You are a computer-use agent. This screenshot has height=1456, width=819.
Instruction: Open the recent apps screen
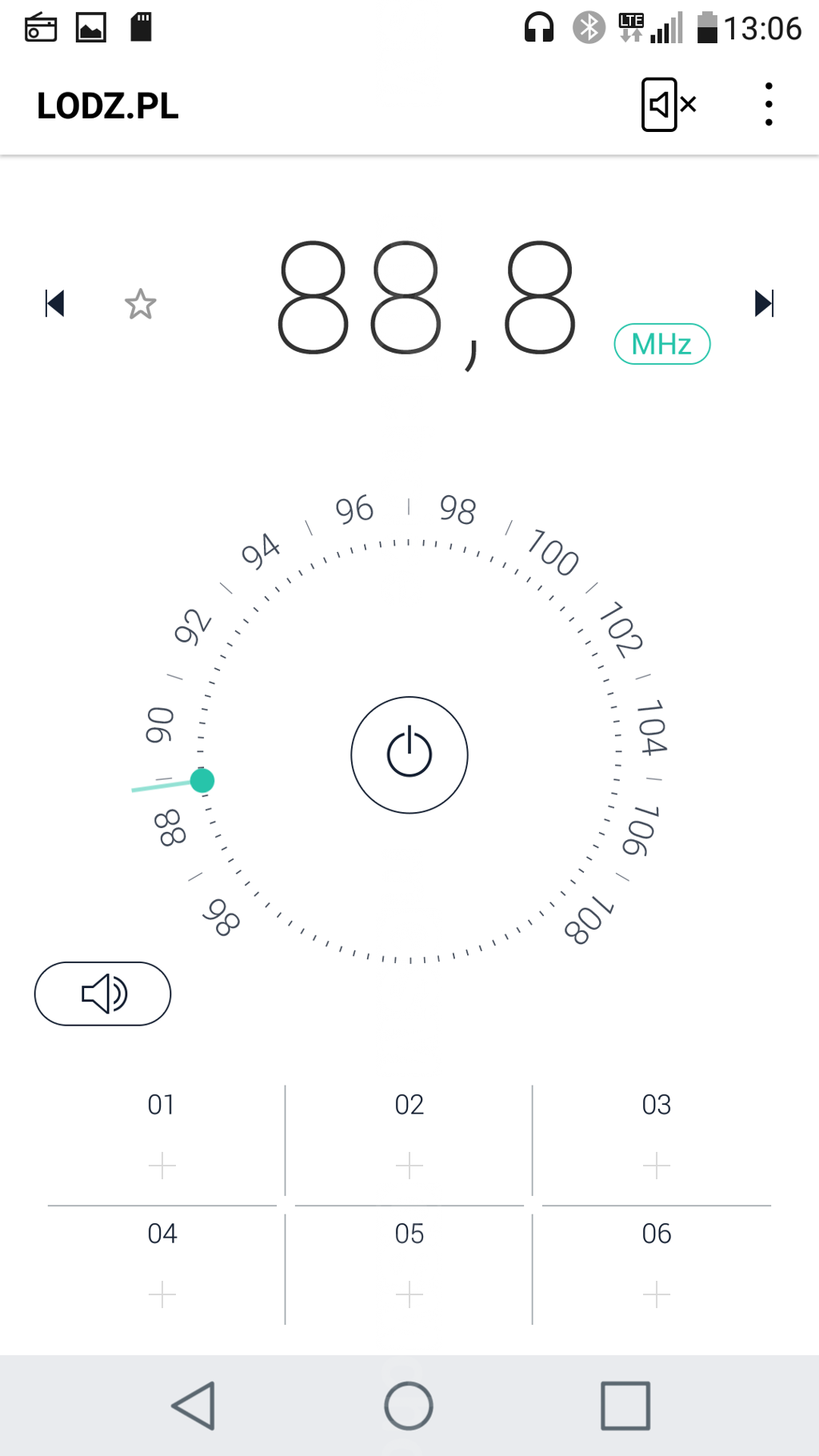coord(625,1406)
